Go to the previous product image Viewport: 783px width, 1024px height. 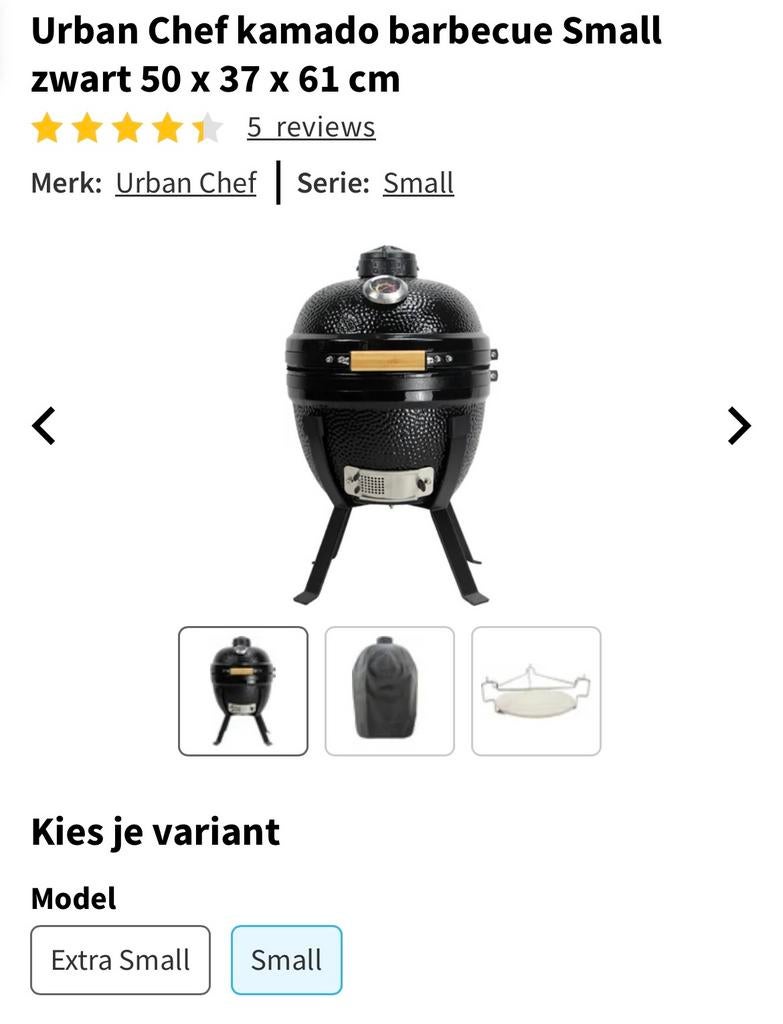[44, 425]
